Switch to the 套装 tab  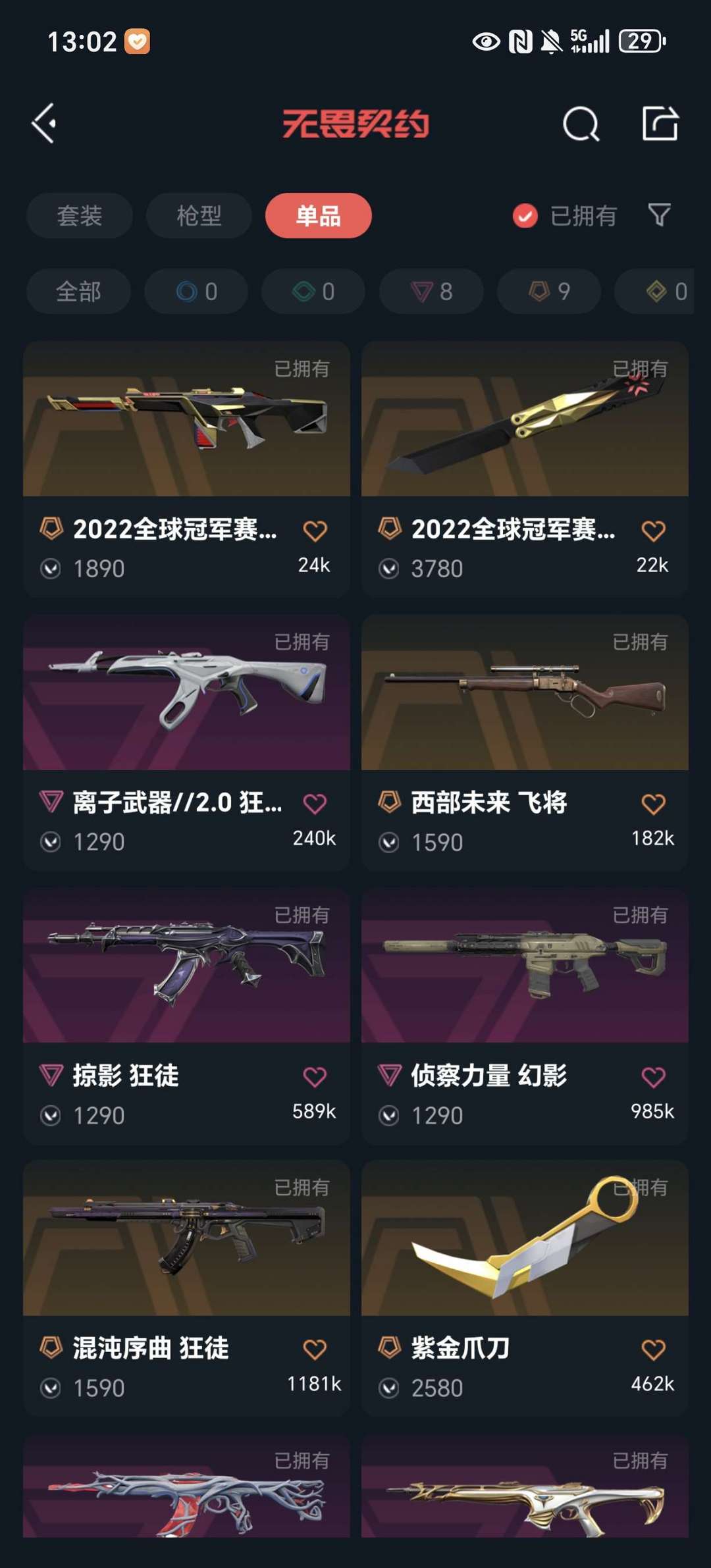click(80, 215)
